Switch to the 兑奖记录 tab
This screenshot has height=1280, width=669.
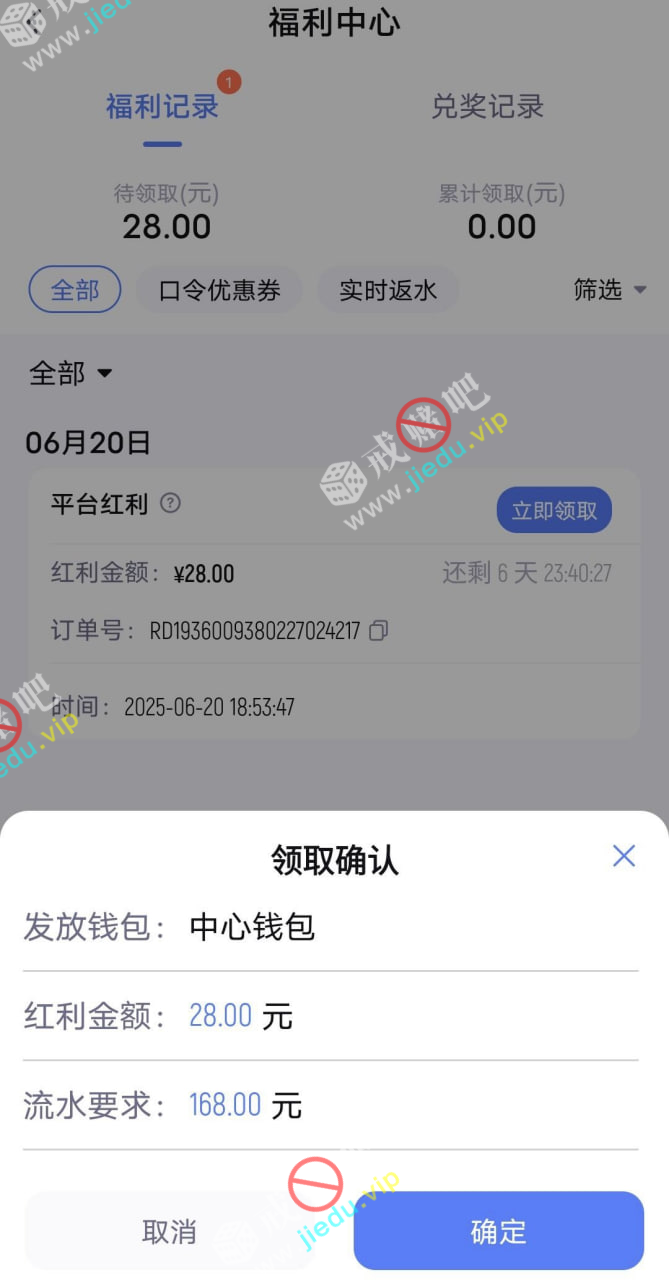pos(487,107)
